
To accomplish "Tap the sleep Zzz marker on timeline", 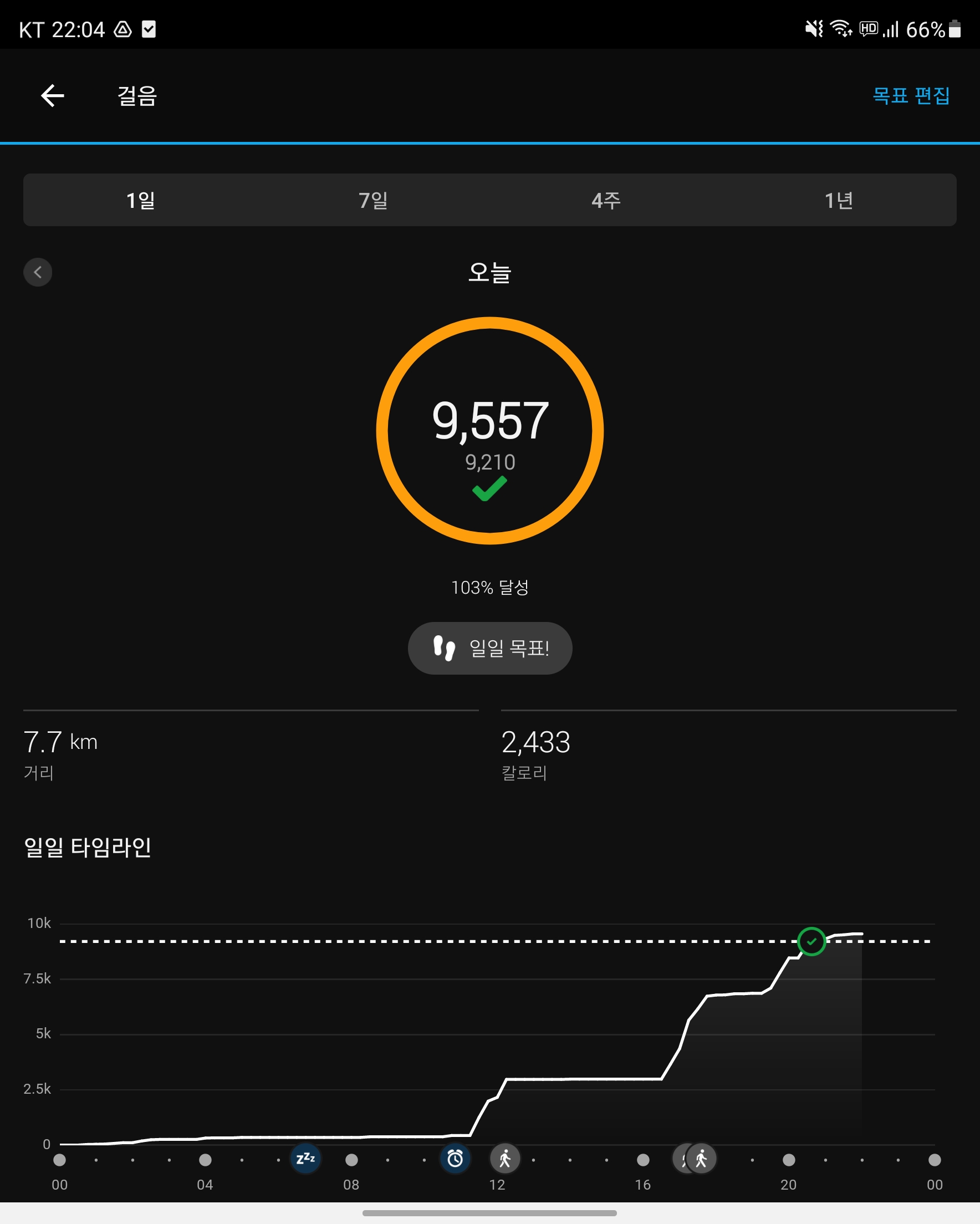I will tap(305, 1158).
